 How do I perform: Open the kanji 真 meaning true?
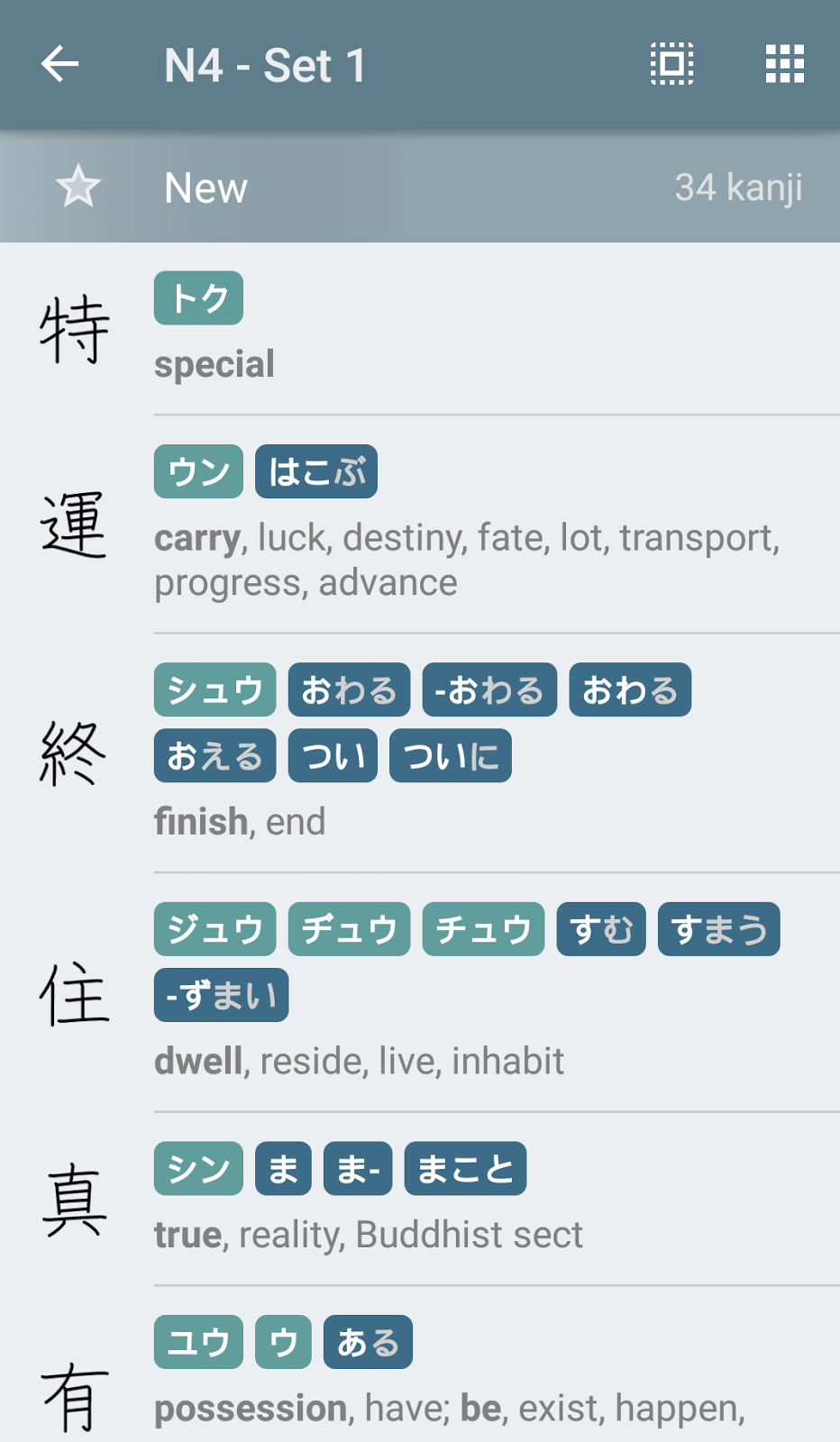(74, 1199)
